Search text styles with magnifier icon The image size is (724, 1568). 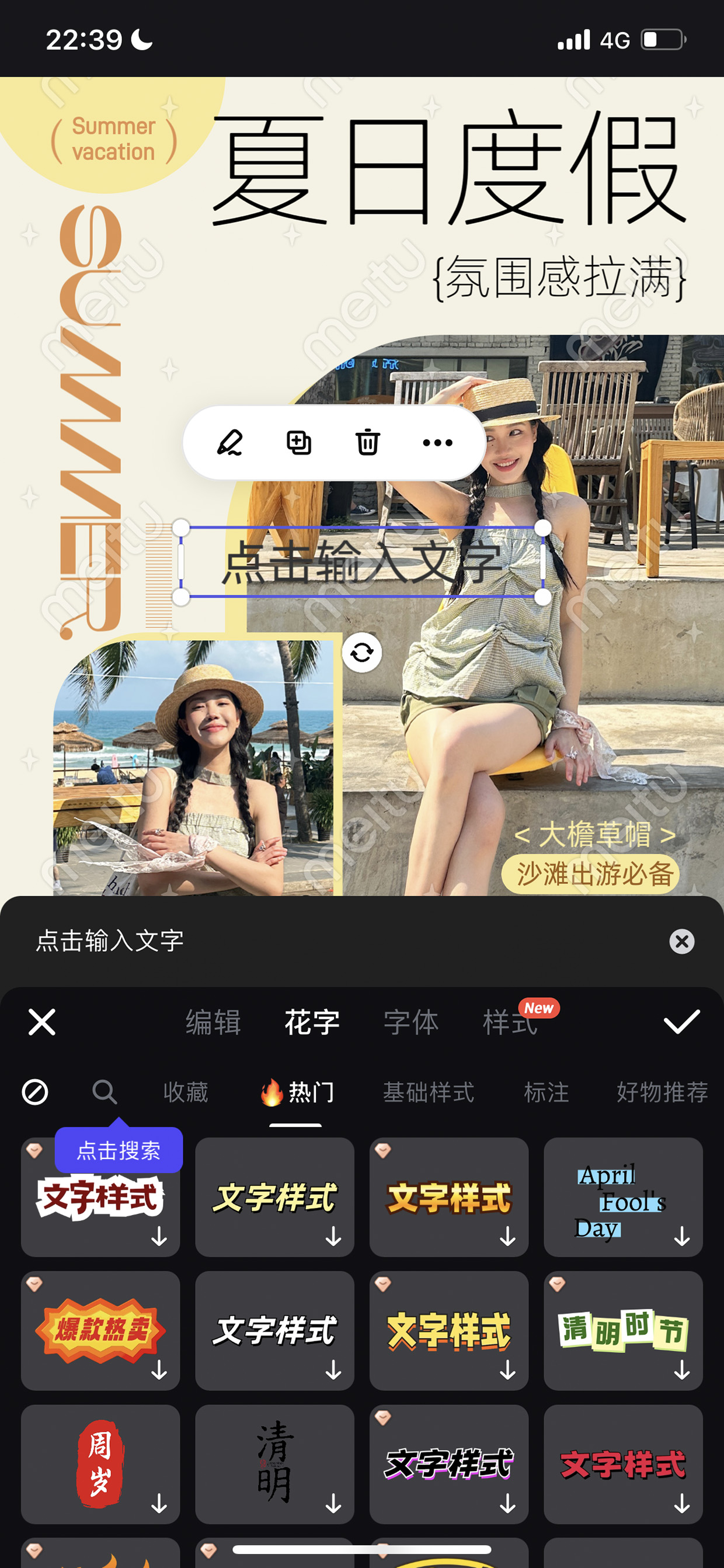coord(105,1092)
